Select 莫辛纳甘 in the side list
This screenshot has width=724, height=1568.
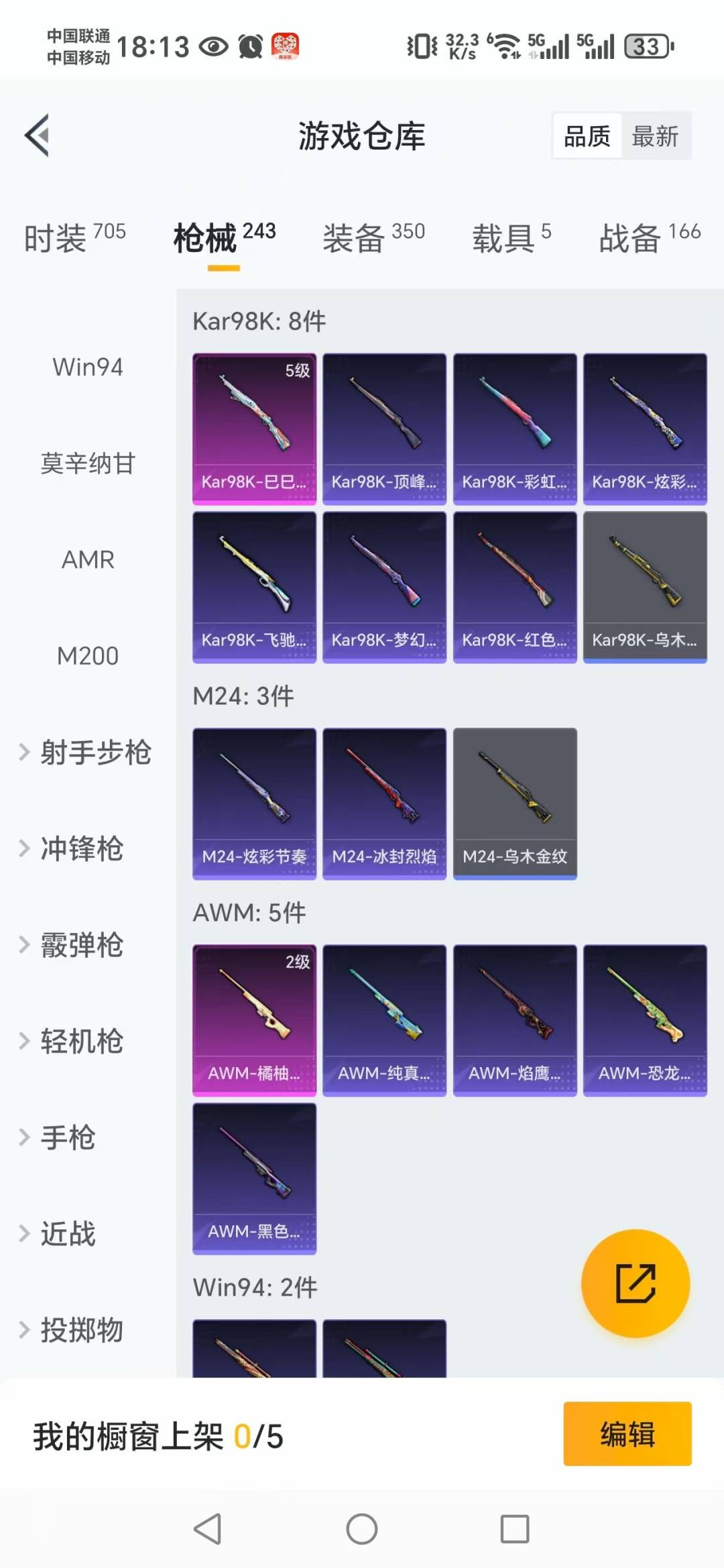click(88, 463)
